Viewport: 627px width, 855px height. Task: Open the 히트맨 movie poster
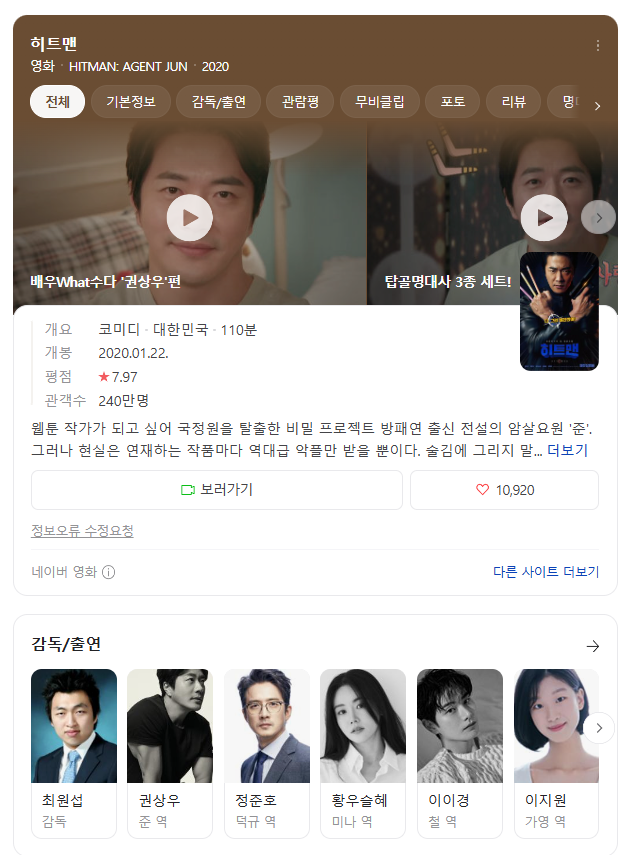[558, 312]
